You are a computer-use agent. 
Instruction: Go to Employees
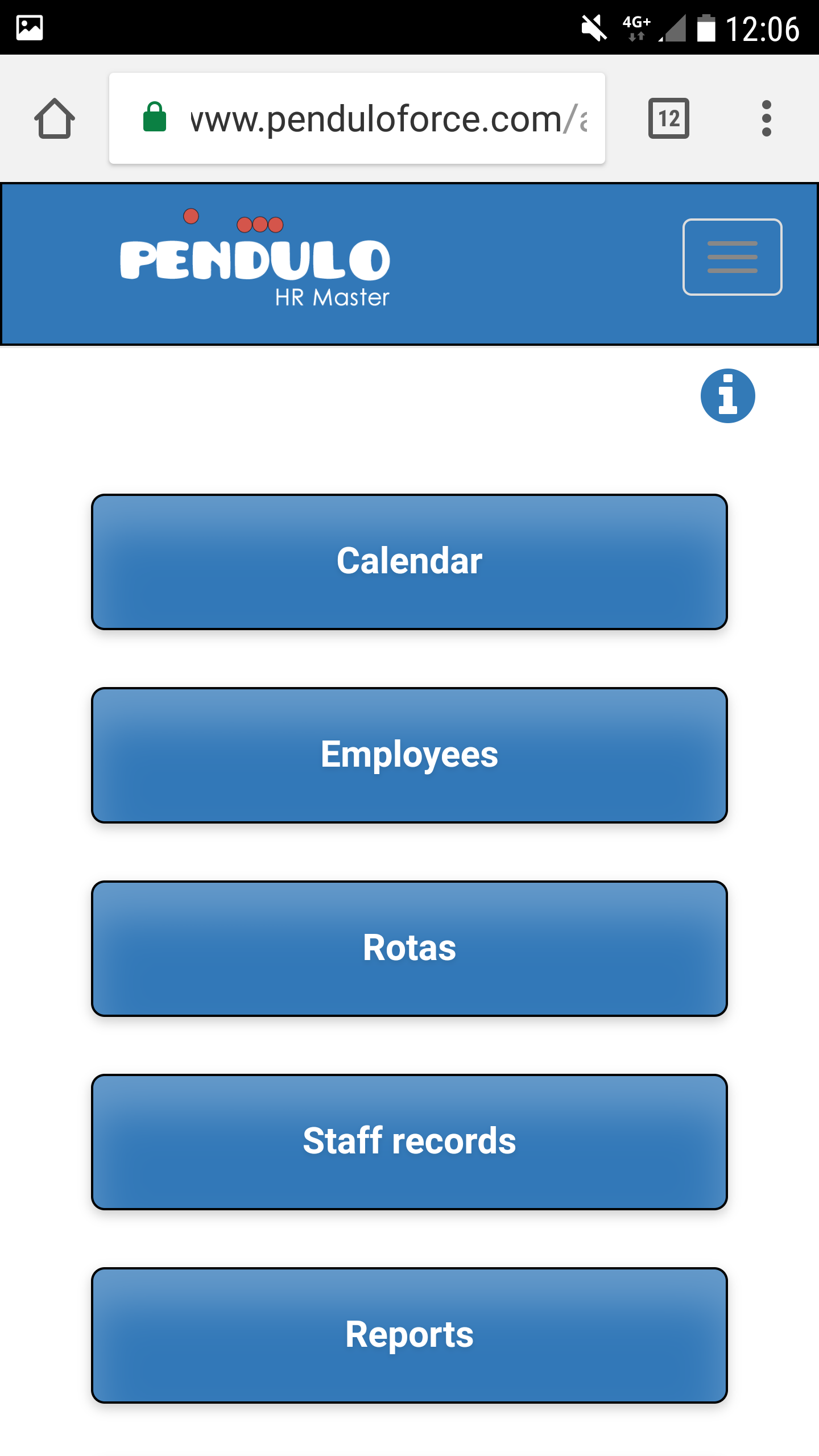tap(409, 755)
